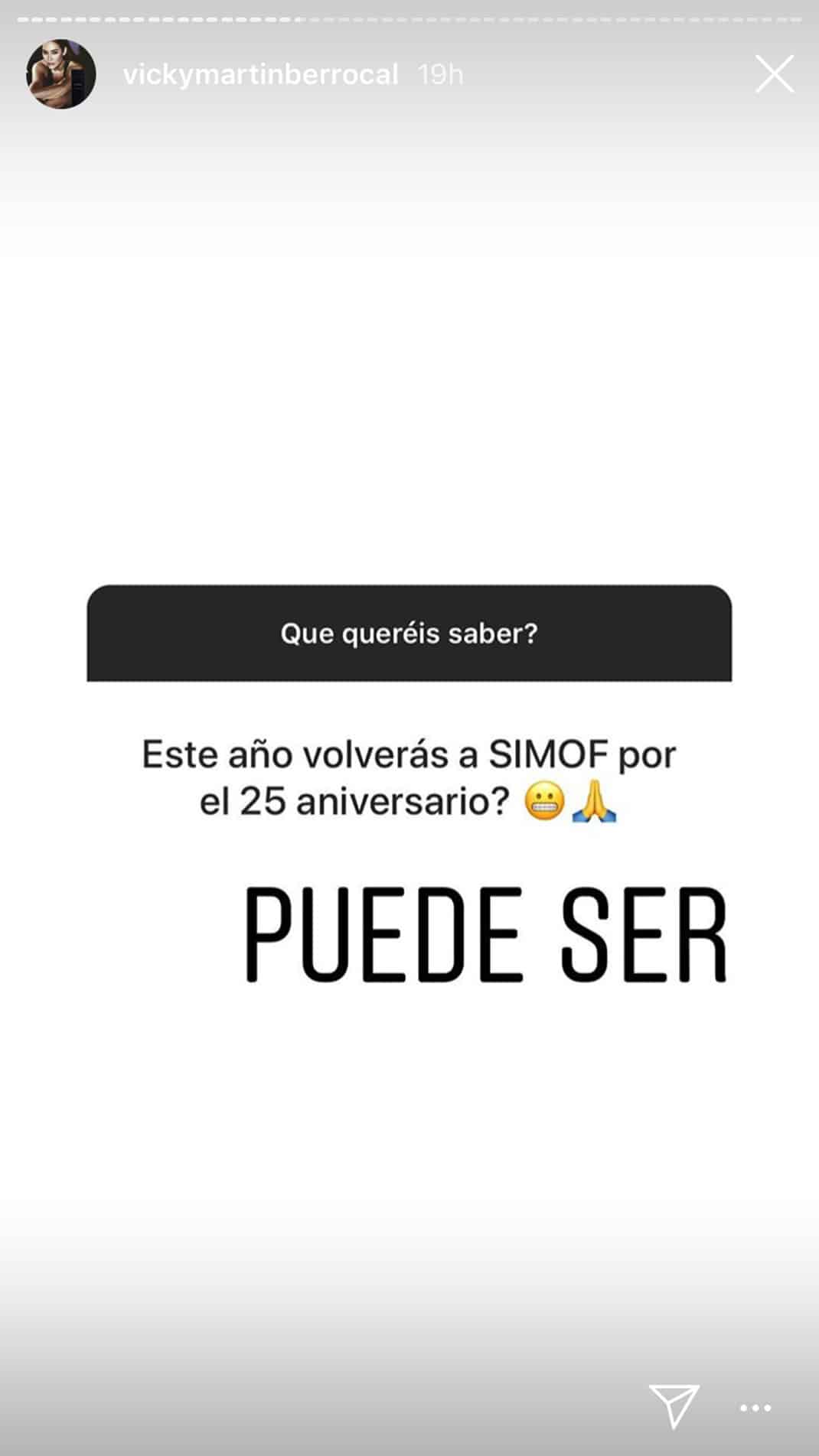
Task: Open the vickymartinberrocal username link
Action: 260,75
